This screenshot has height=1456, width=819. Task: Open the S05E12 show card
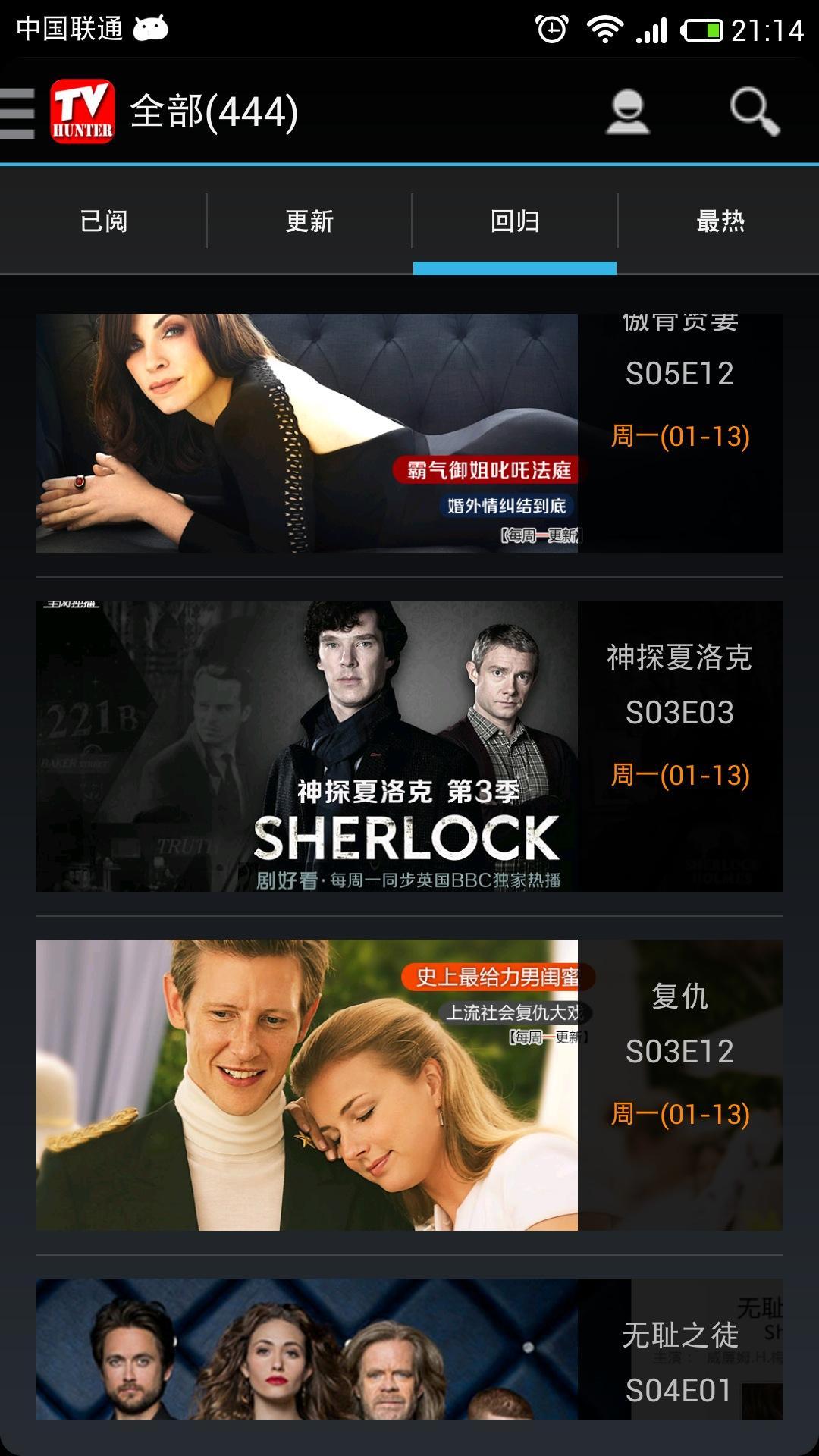tap(409, 433)
